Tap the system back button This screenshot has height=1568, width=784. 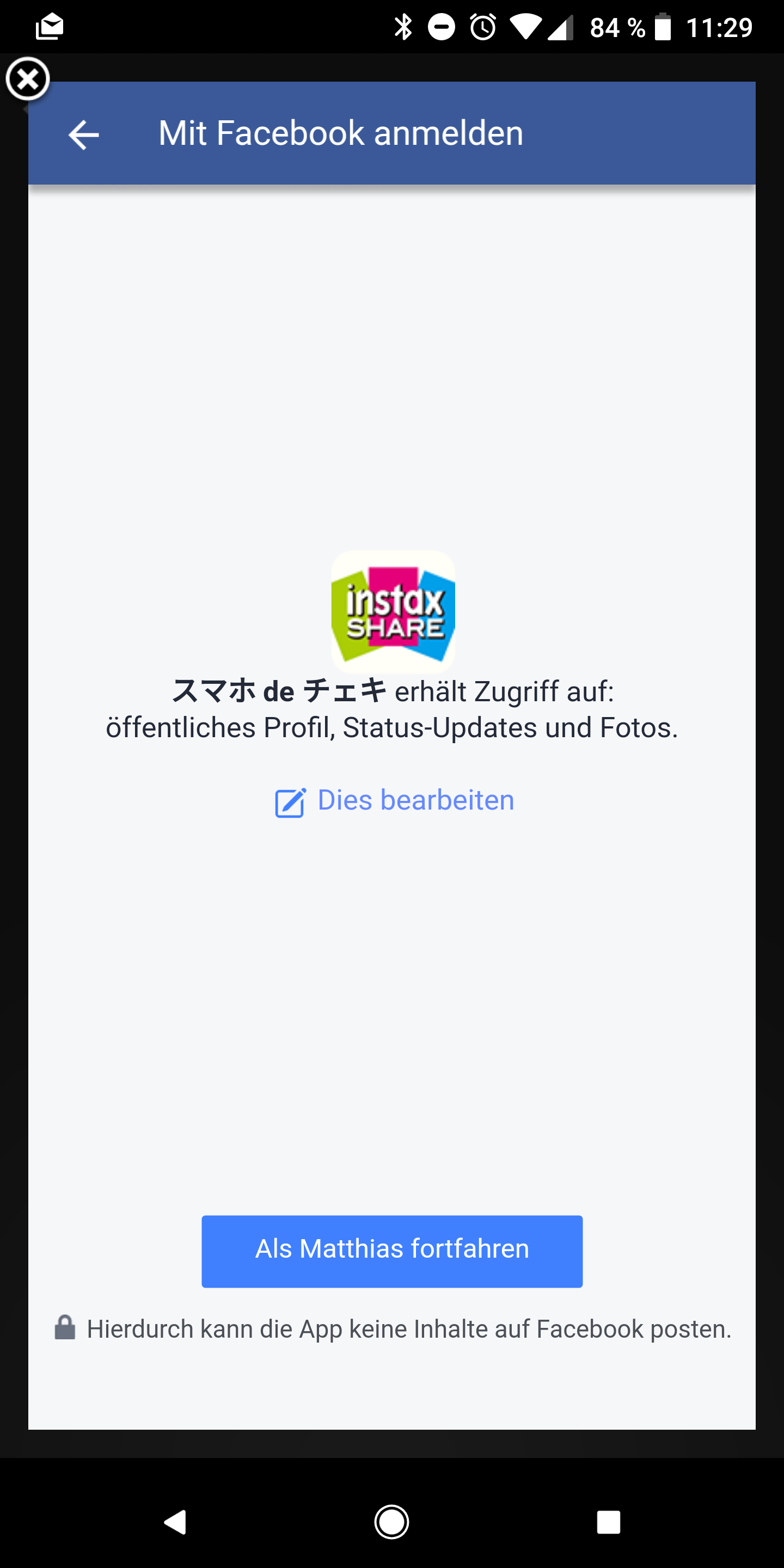pos(175,1522)
